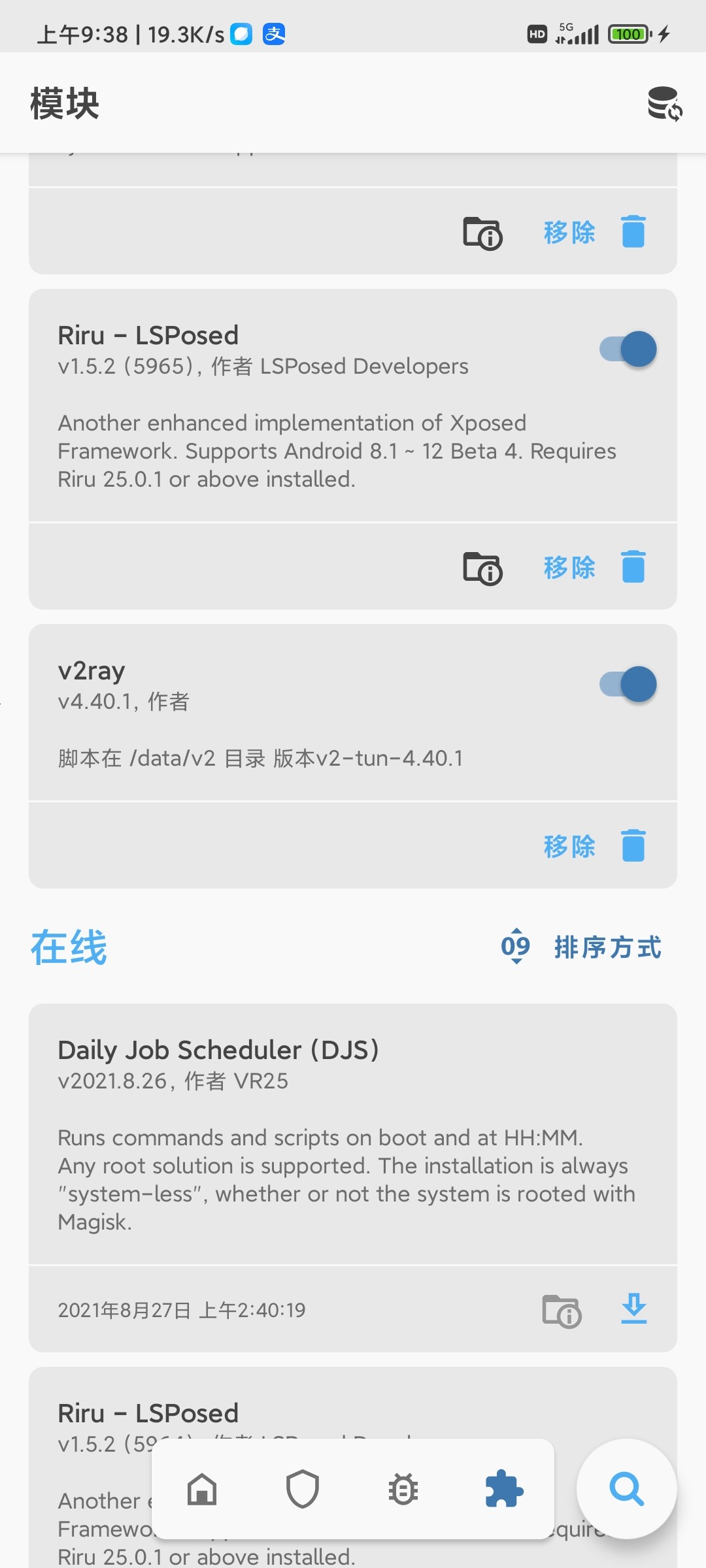Viewport: 706px width, 1568px height.
Task: Tap the floating search button
Action: (626, 1489)
